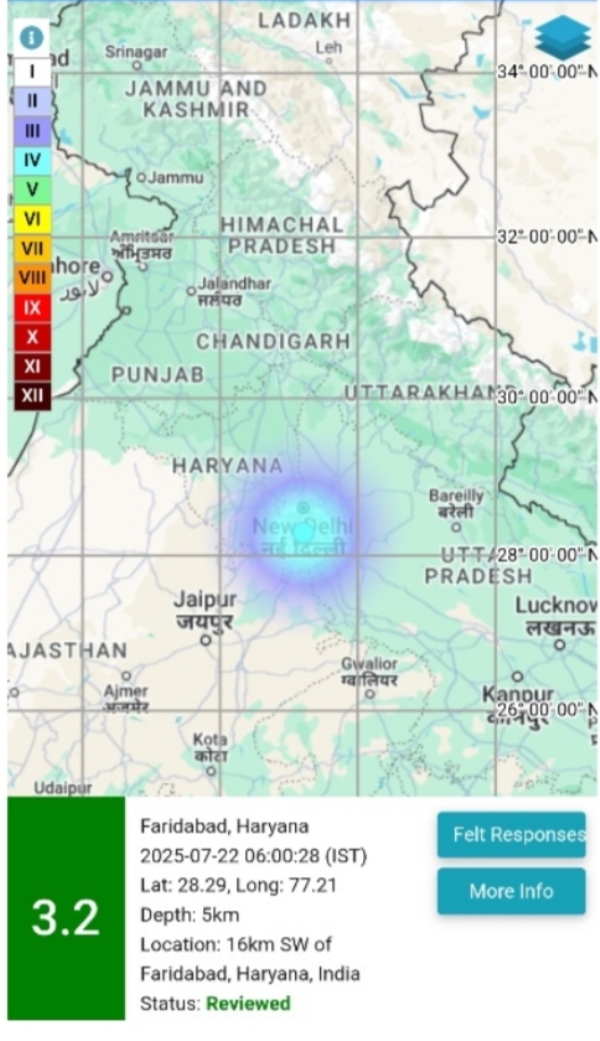This screenshot has width=600, height=1041.
Task: Open Felt Responses for this earthquake
Action: (511, 835)
